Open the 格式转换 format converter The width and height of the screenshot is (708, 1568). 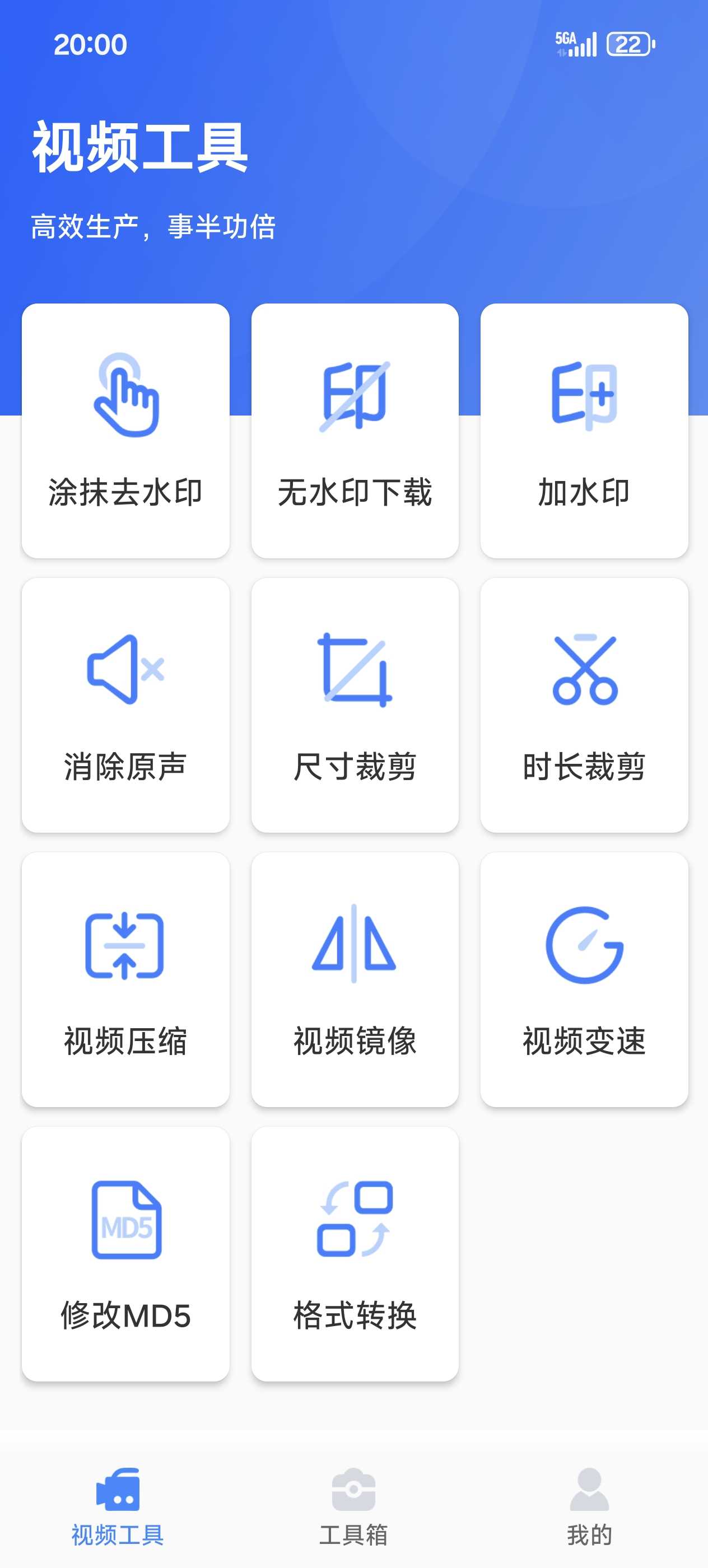click(x=355, y=1253)
